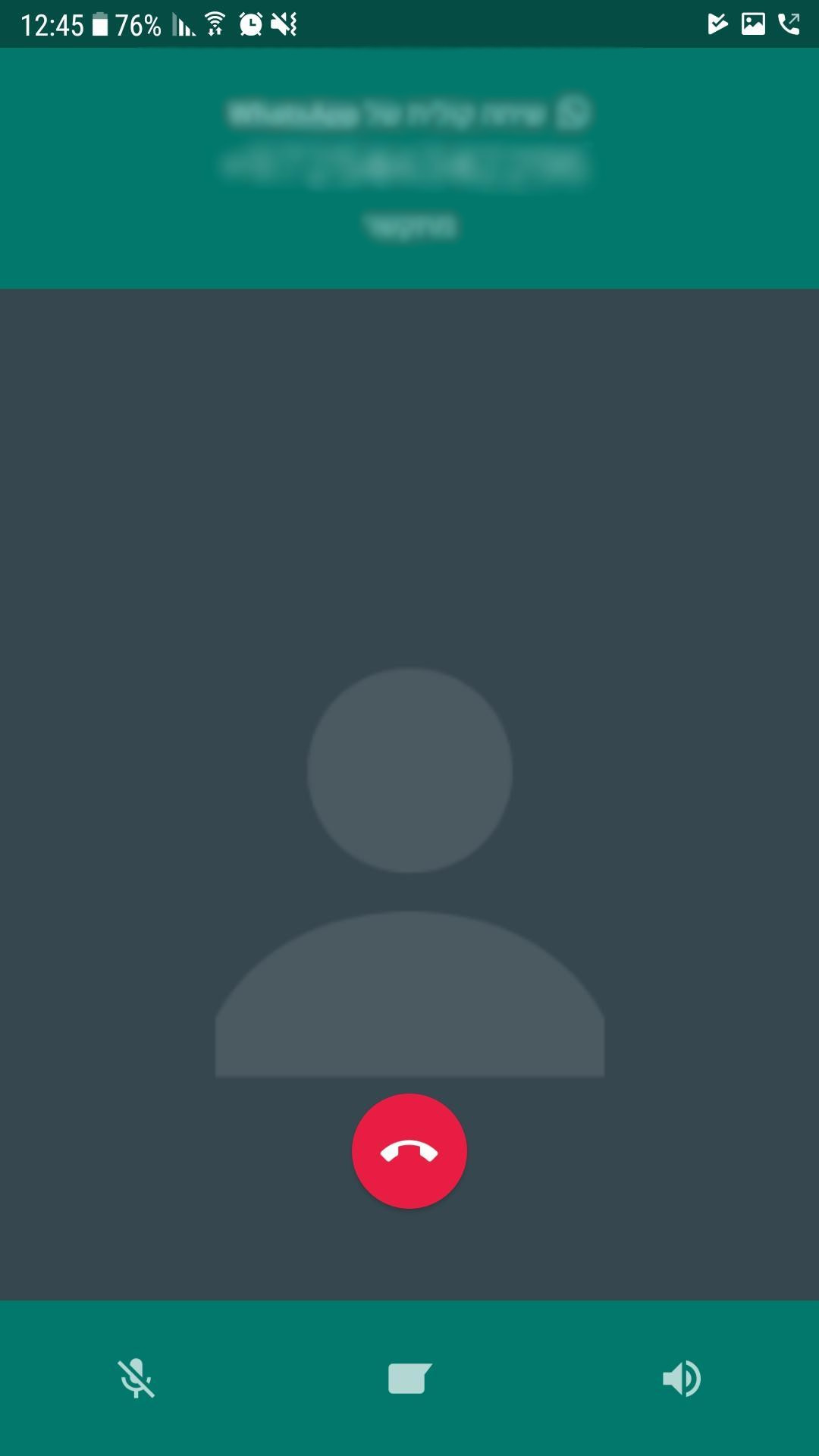
Task: Toggle the speakerphone
Action: coord(681,1378)
